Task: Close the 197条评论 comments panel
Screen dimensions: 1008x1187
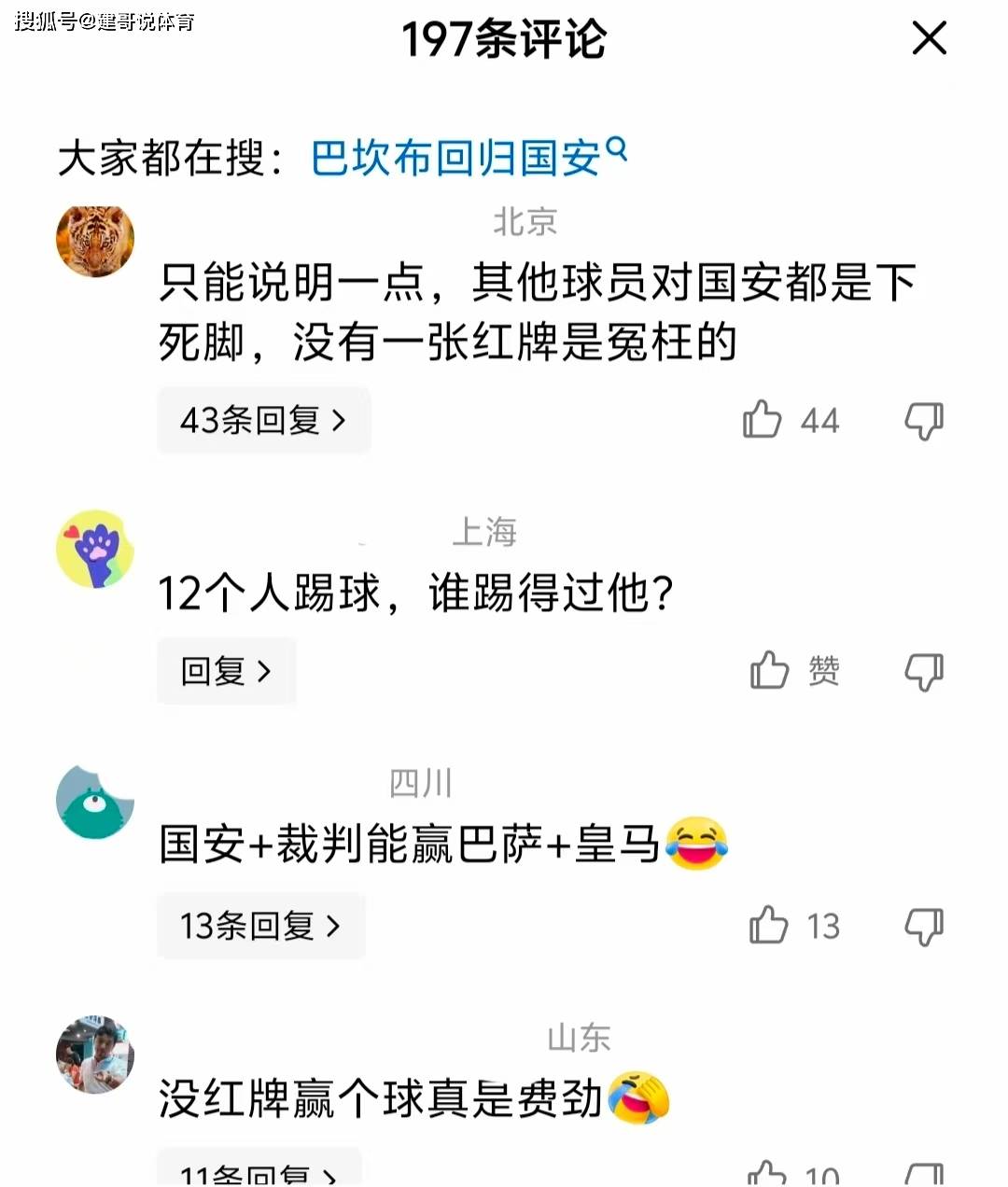Action: pyautogui.click(x=929, y=39)
